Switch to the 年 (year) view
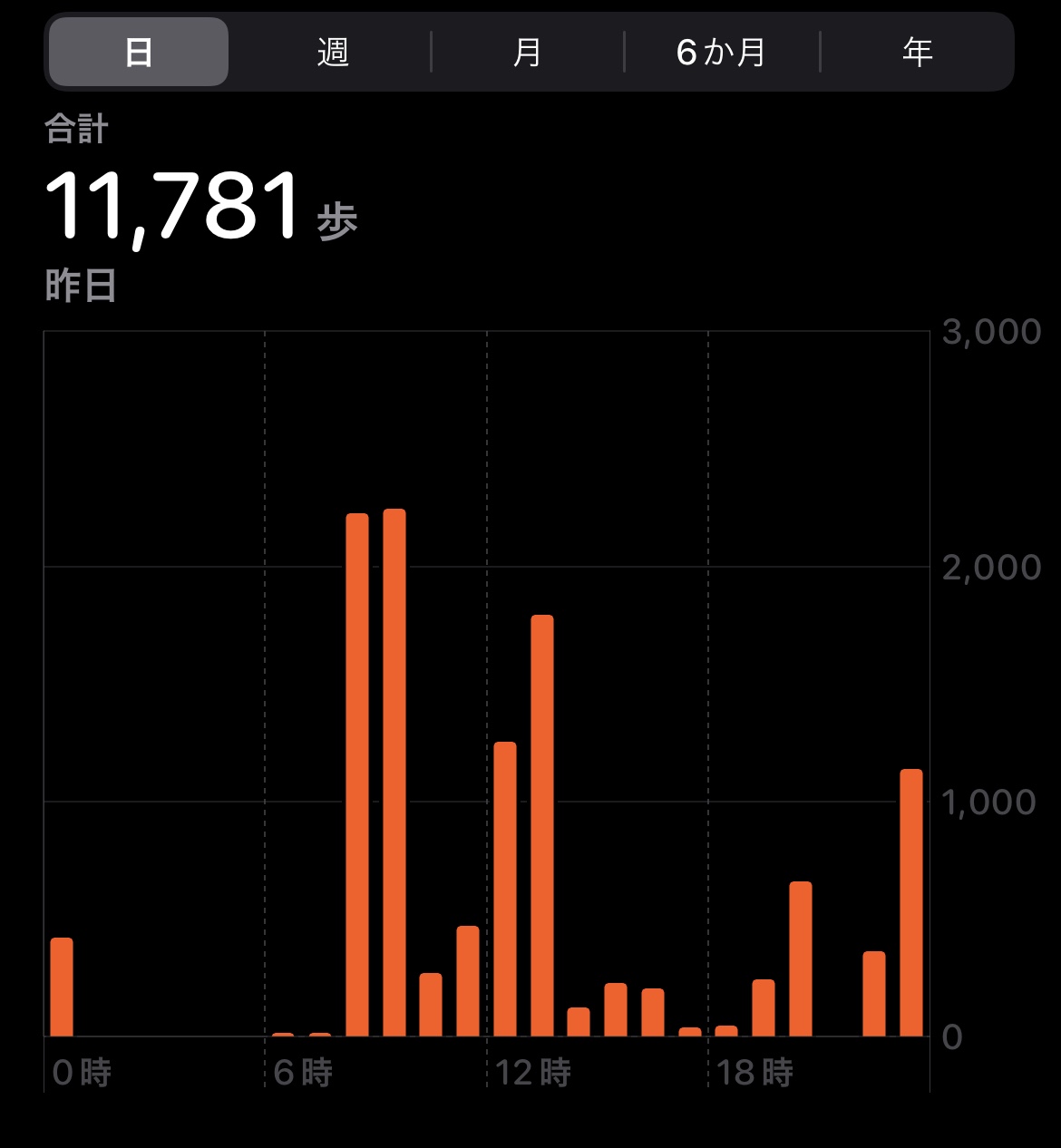The image size is (1061, 1148). pos(917,53)
